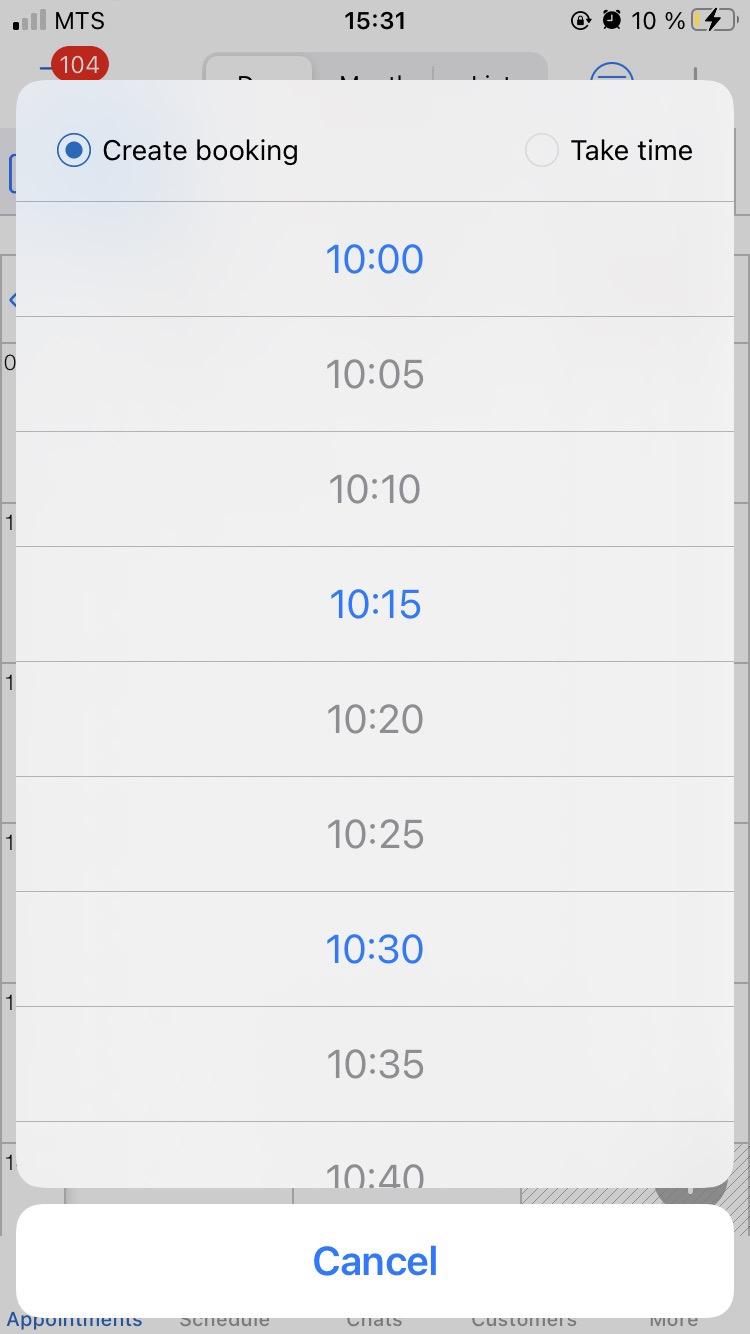Select 10:20 as the booking time
This screenshot has width=750, height=1334.
[x=375, y=719]
